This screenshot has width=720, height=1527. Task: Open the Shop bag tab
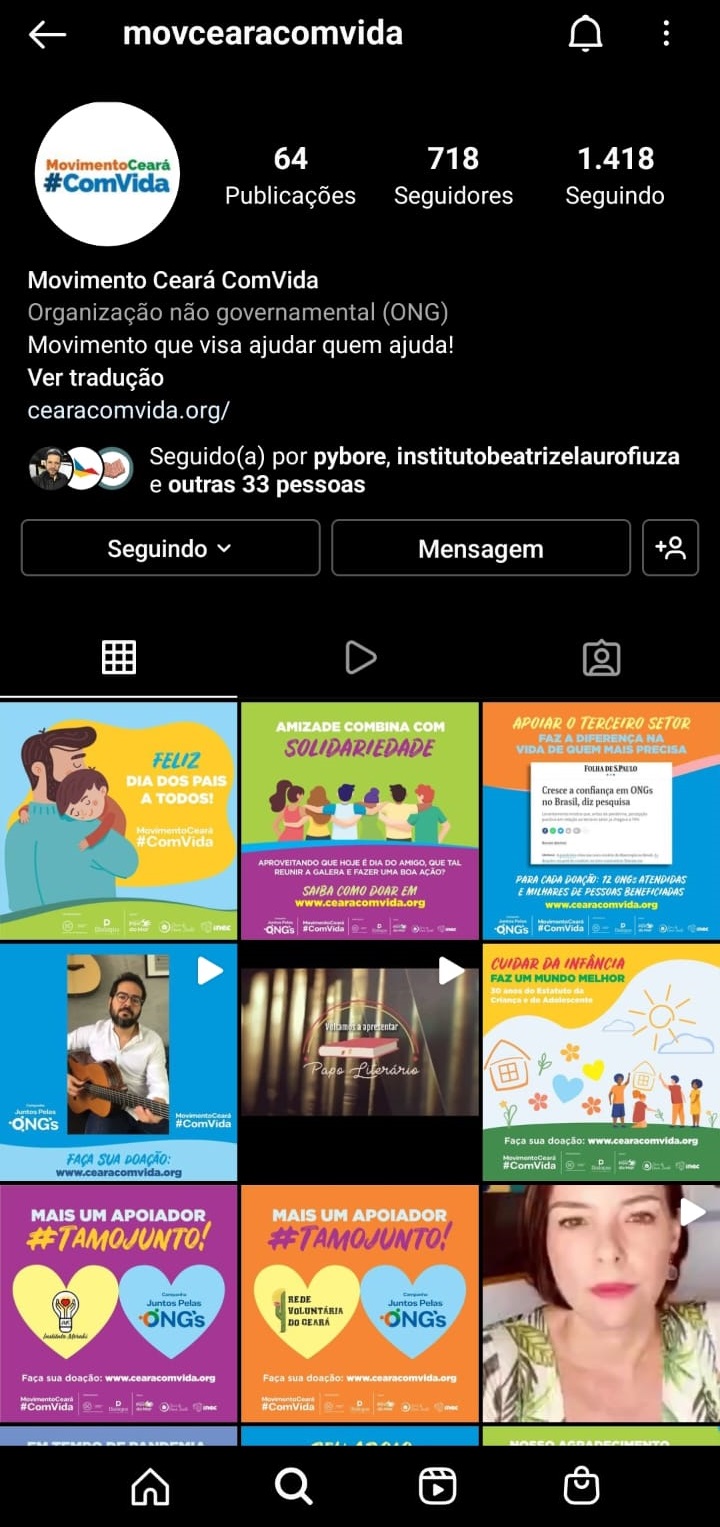coord(581,1487)
